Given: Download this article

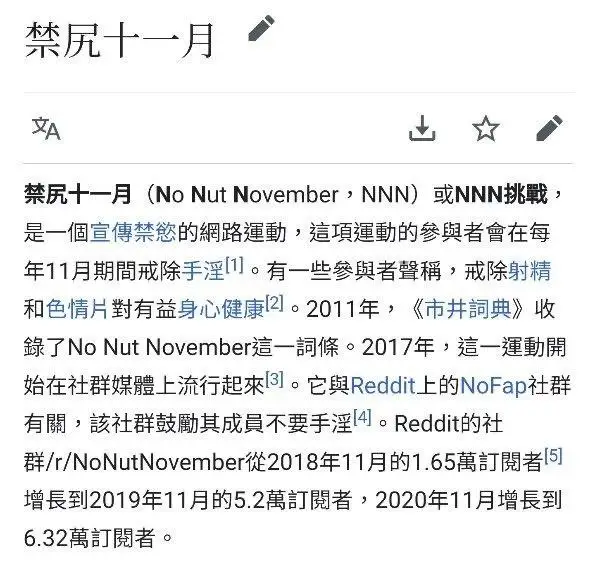Looking at the screenshot, I should coord(422,128).
